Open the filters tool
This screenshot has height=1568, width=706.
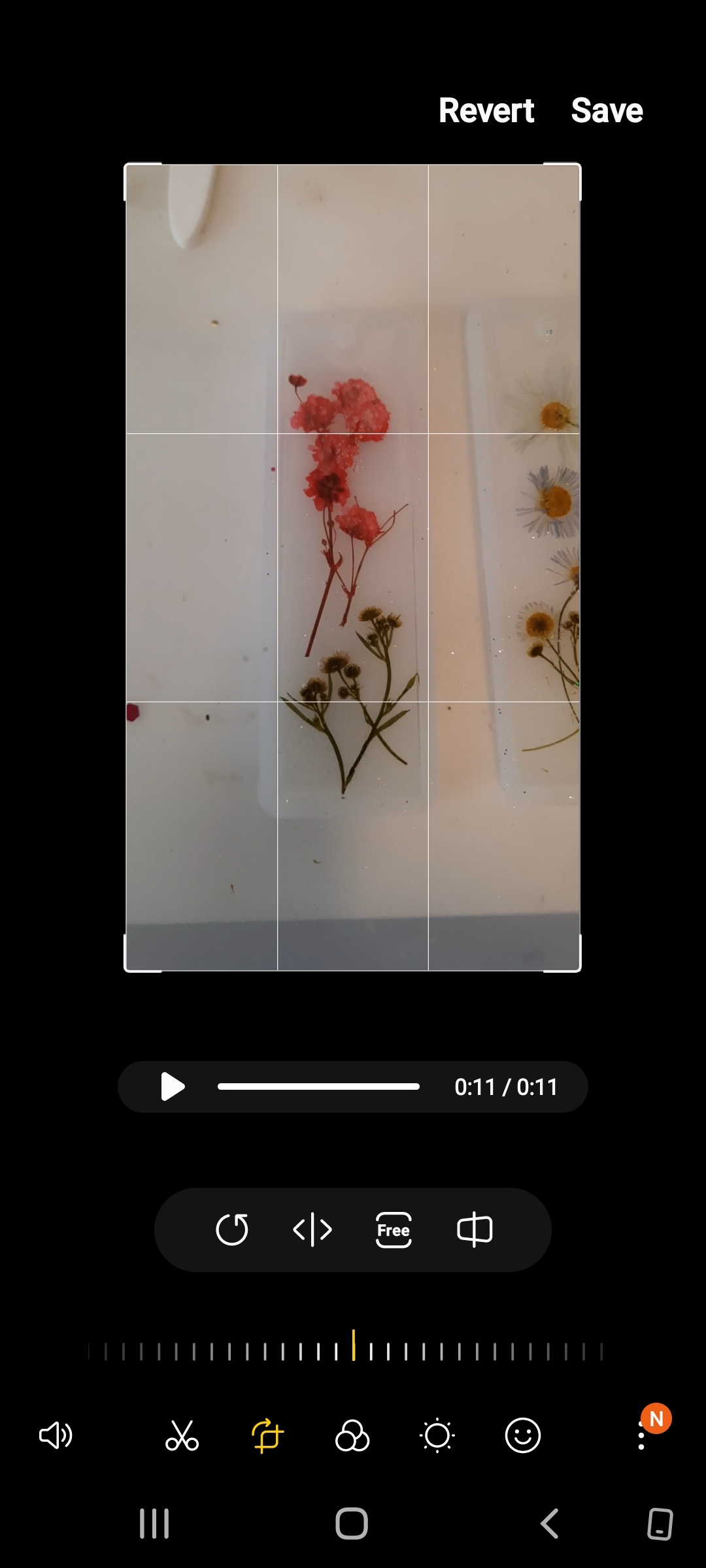coord(352,1435)
